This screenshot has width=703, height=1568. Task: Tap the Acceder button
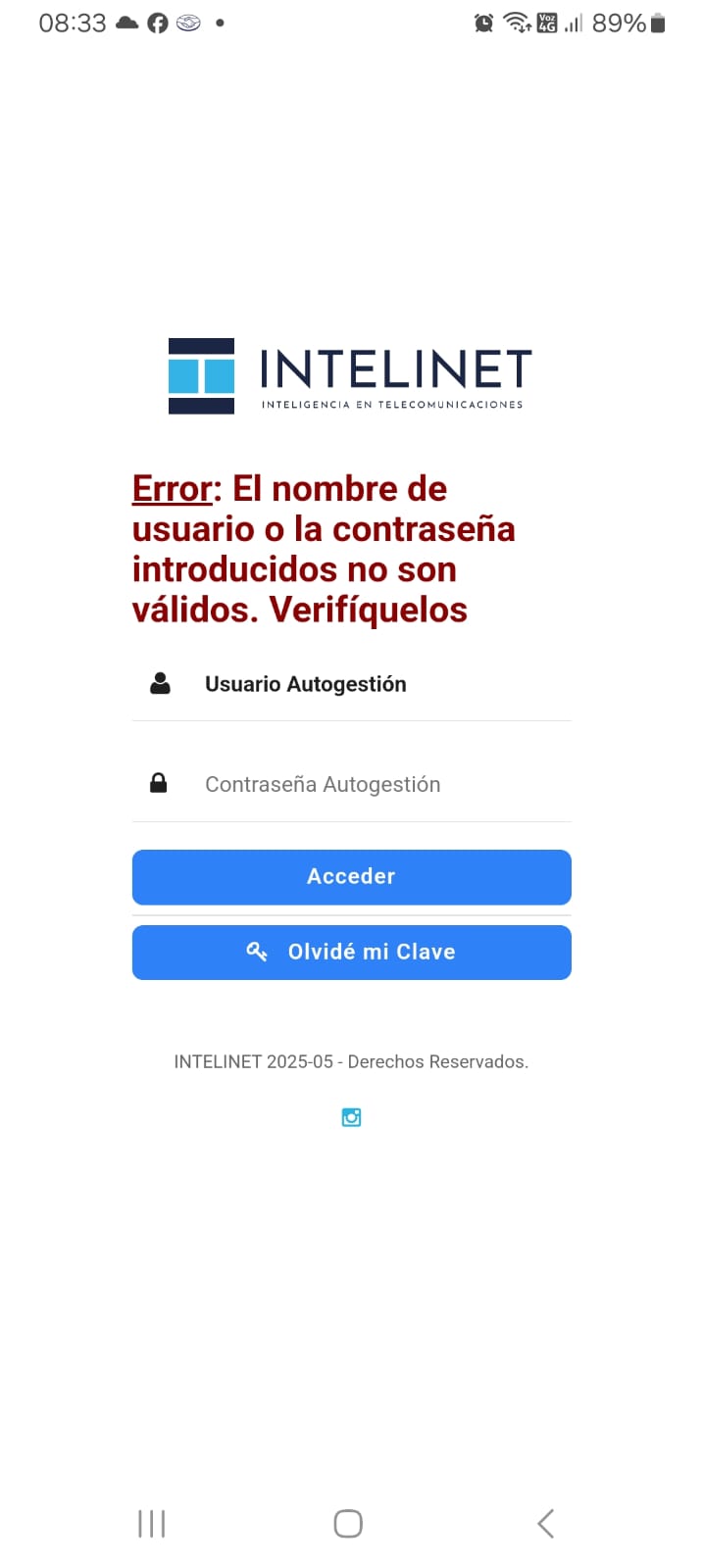351,876
